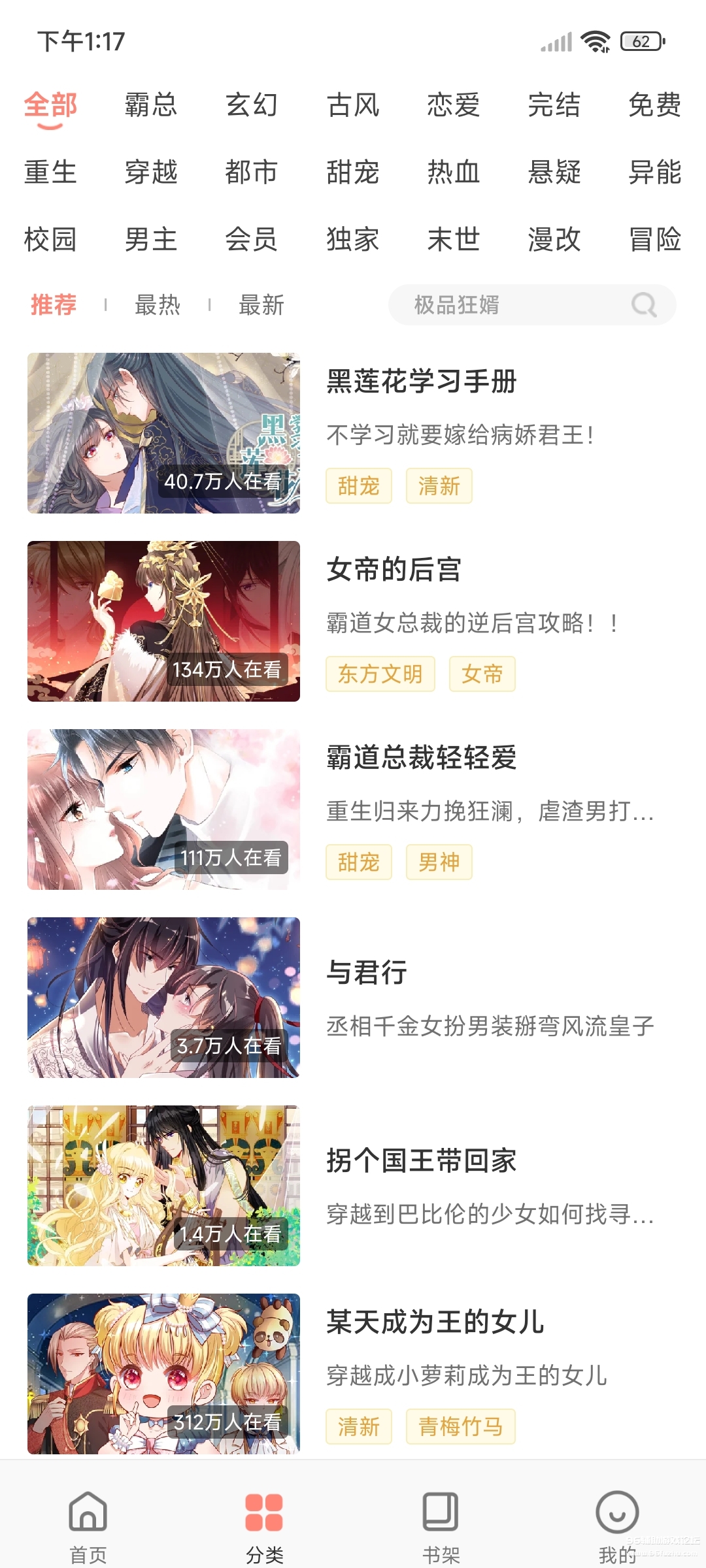Pick the 校园 genre filter
The width and height of the screenshot is (706, 1568).
point(50,239)
